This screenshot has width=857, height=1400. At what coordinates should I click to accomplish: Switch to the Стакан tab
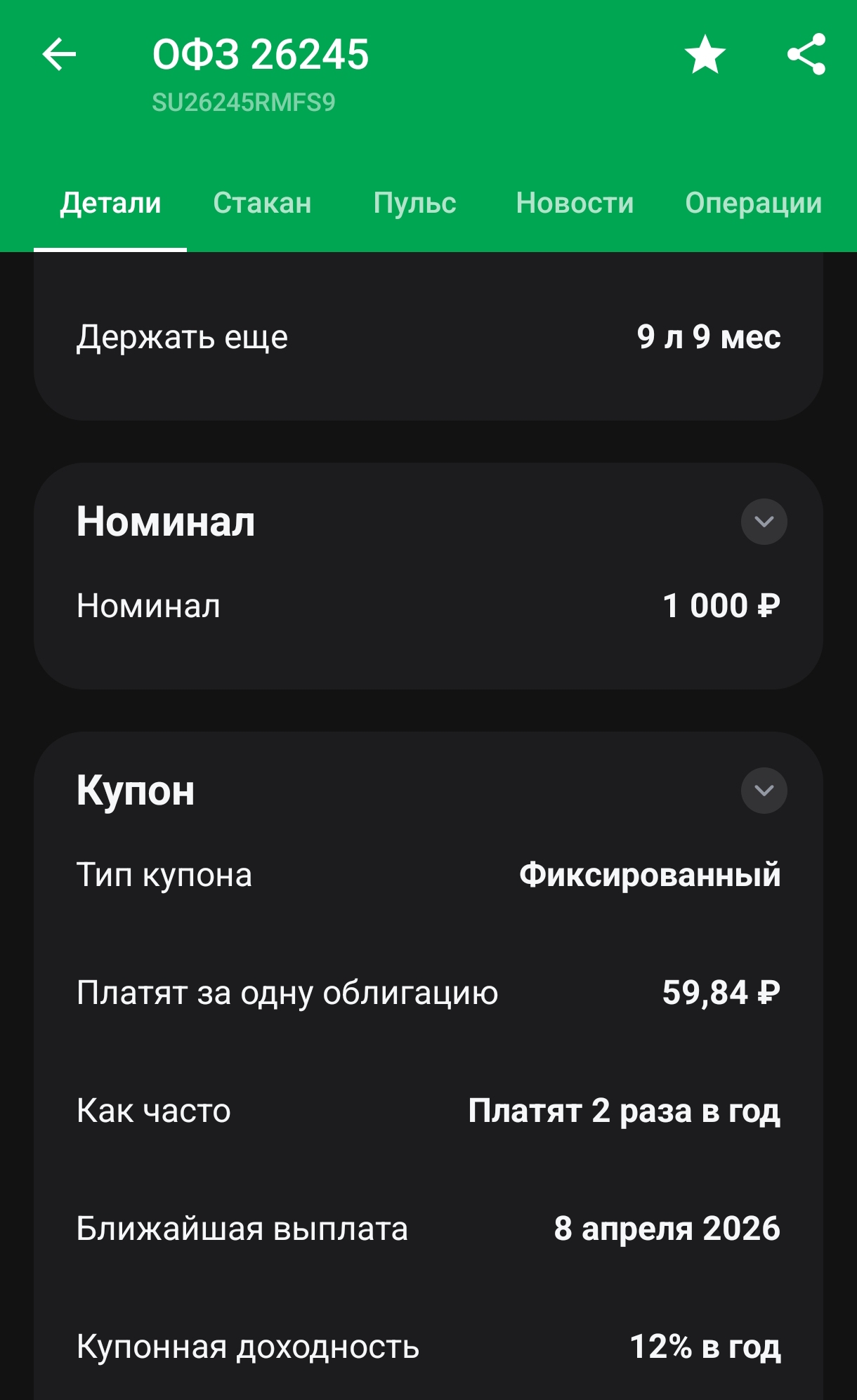coord(262,203)
